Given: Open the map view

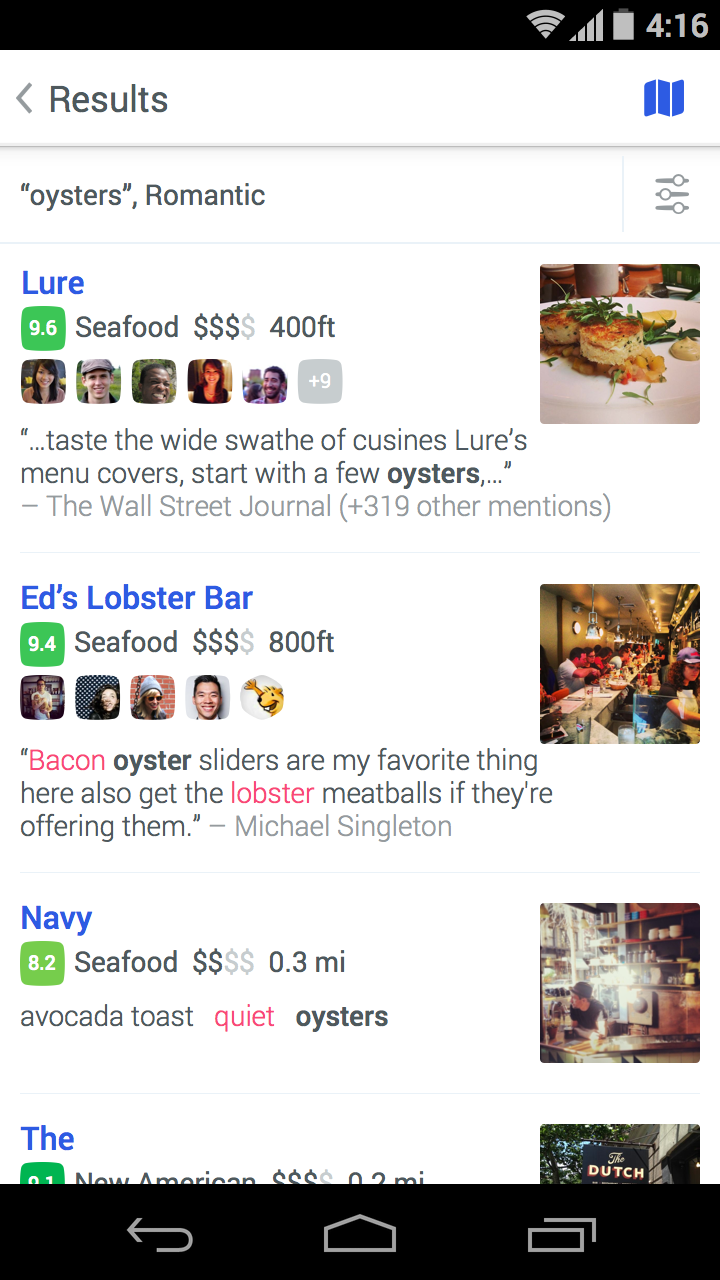Looking at the screenshot, I should (664, 97).
